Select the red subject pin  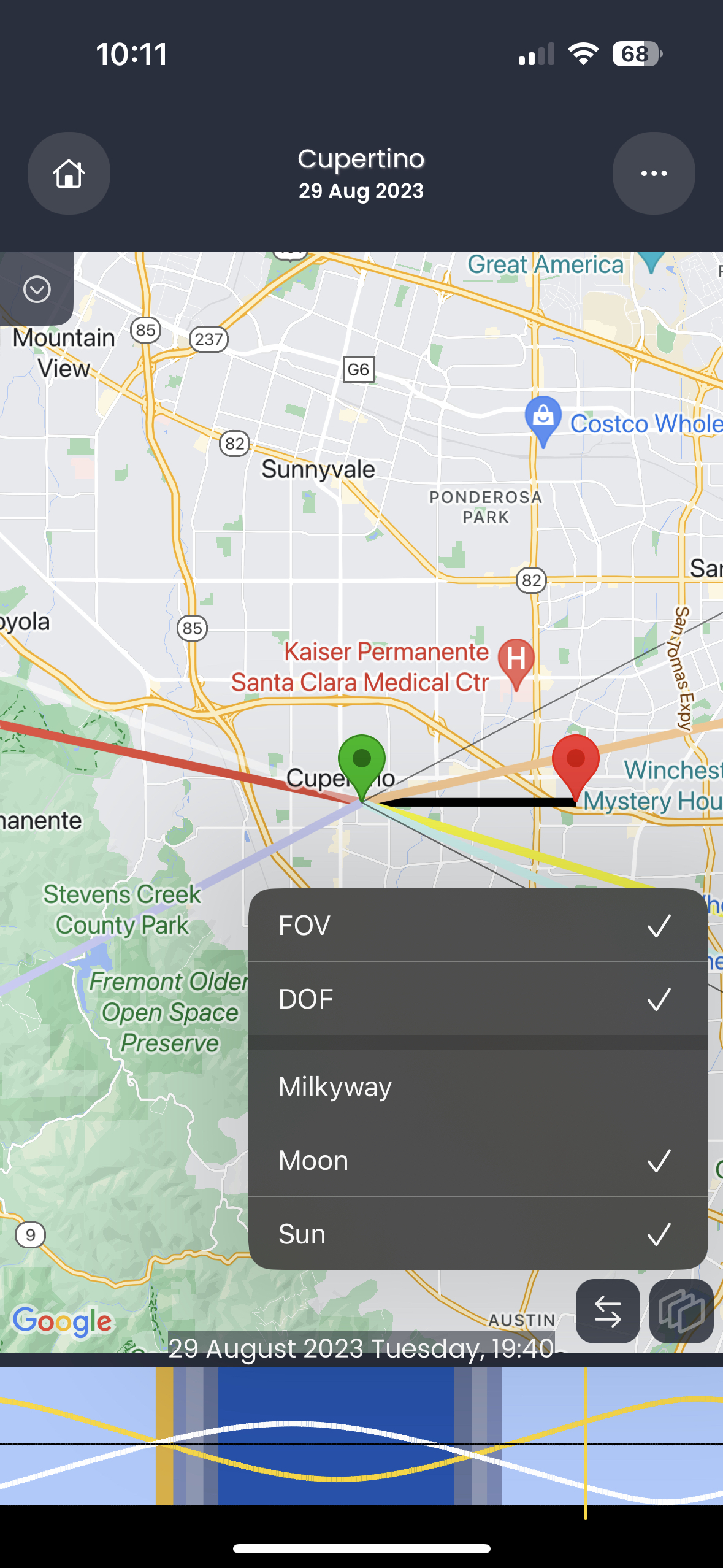tap(575, 761)
